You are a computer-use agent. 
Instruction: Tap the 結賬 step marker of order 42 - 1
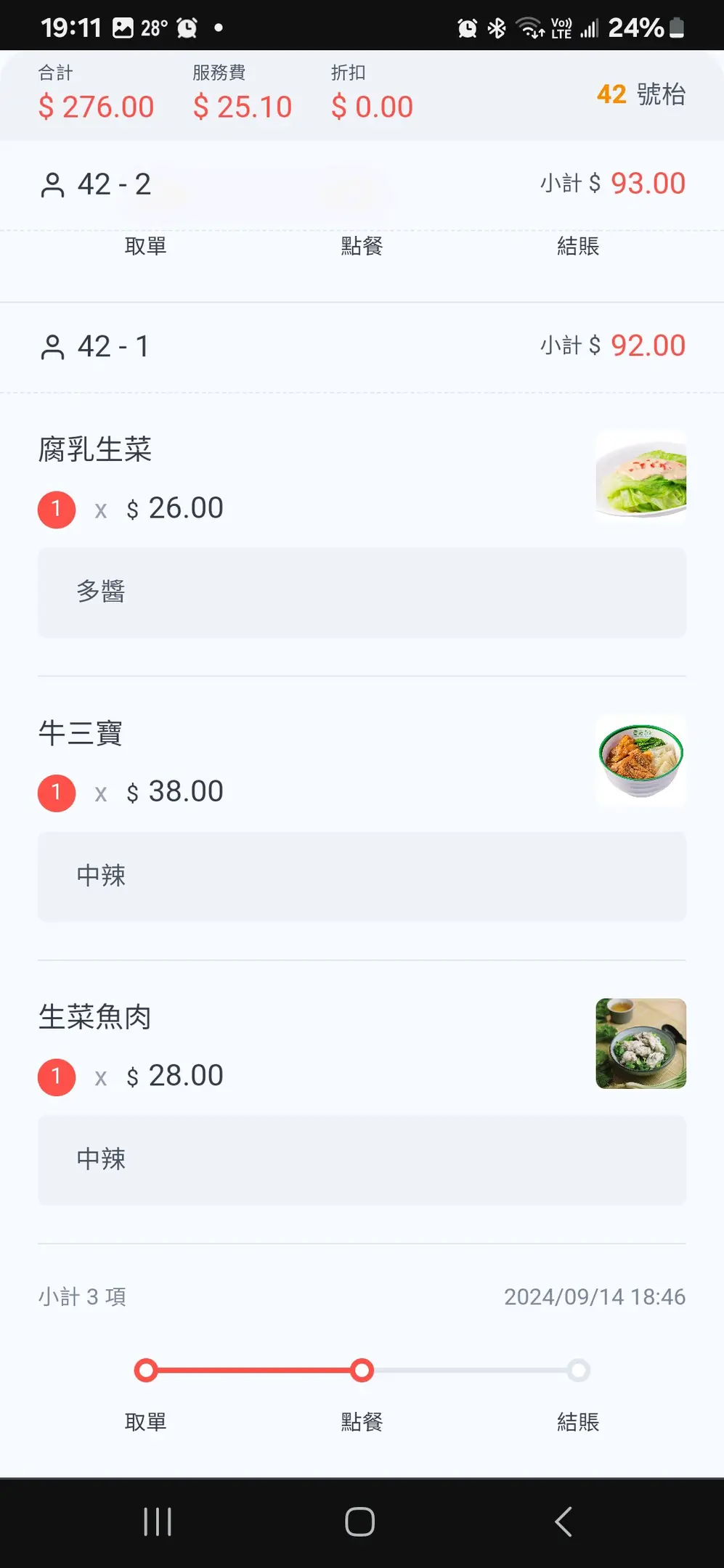(x=578, y=1371)
